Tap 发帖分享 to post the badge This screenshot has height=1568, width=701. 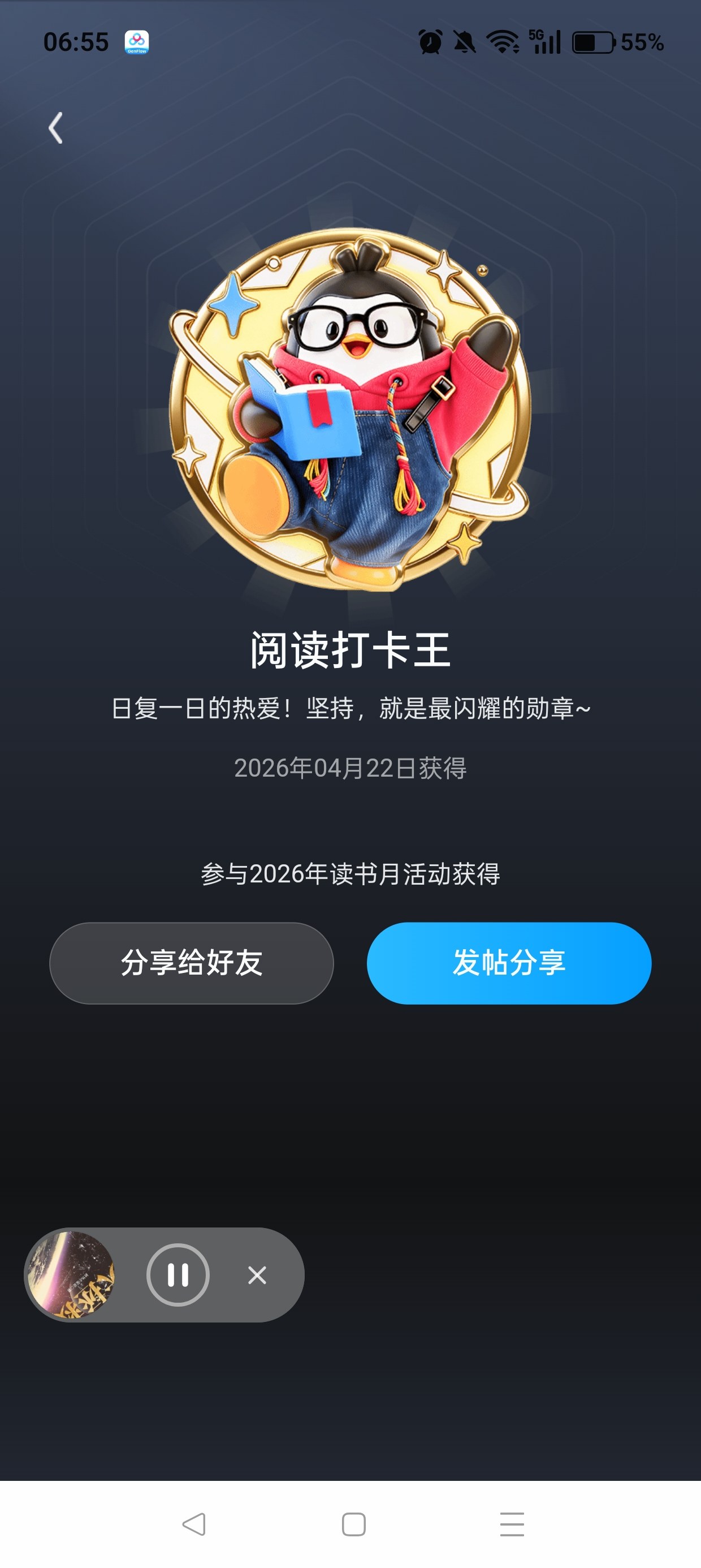509,963
